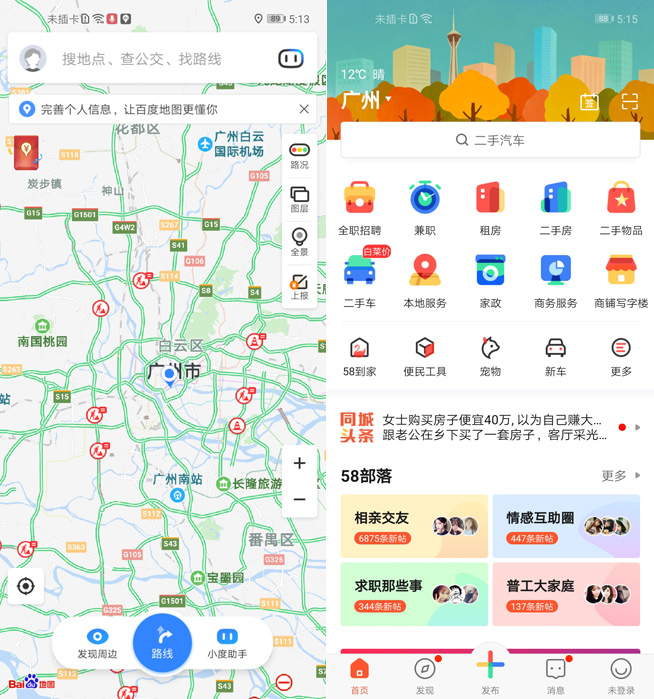Recenter map to my location

[26, 586]
